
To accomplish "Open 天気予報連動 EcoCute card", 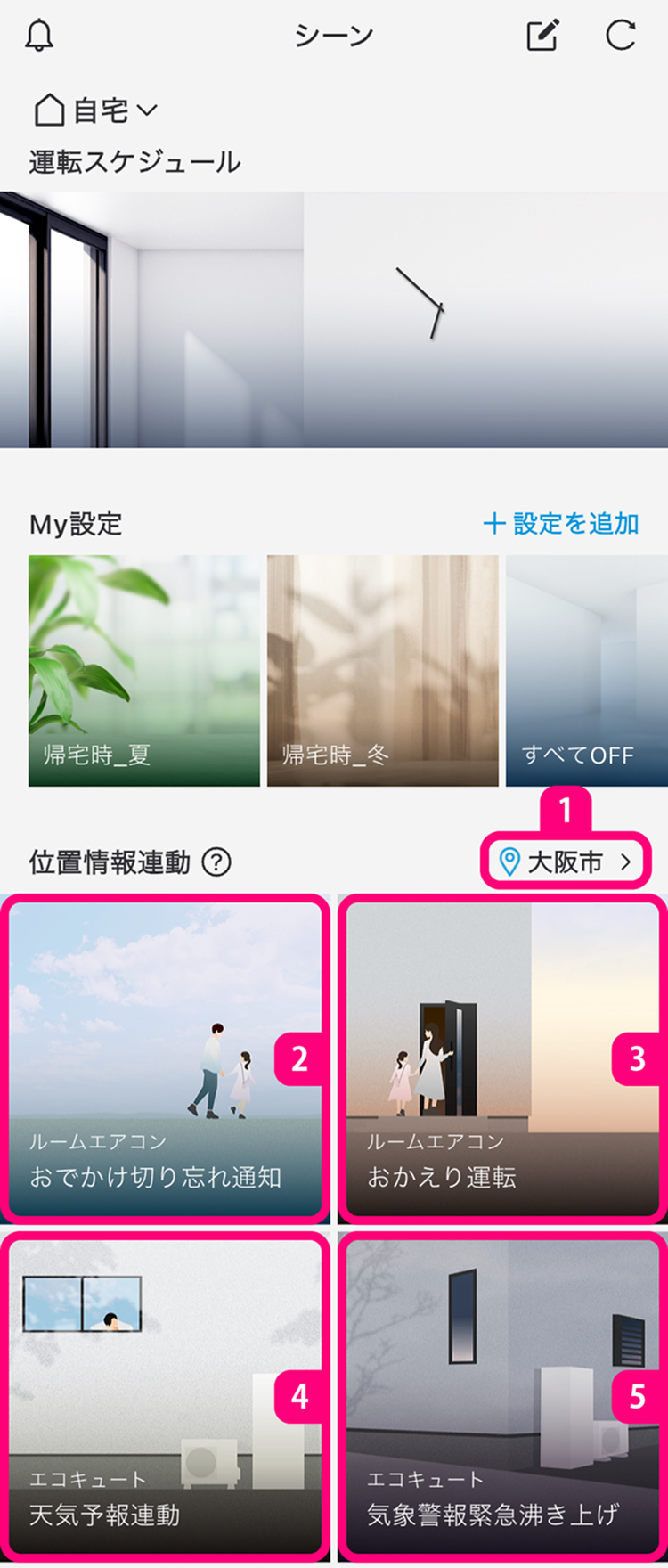I will pos(165,1396).
